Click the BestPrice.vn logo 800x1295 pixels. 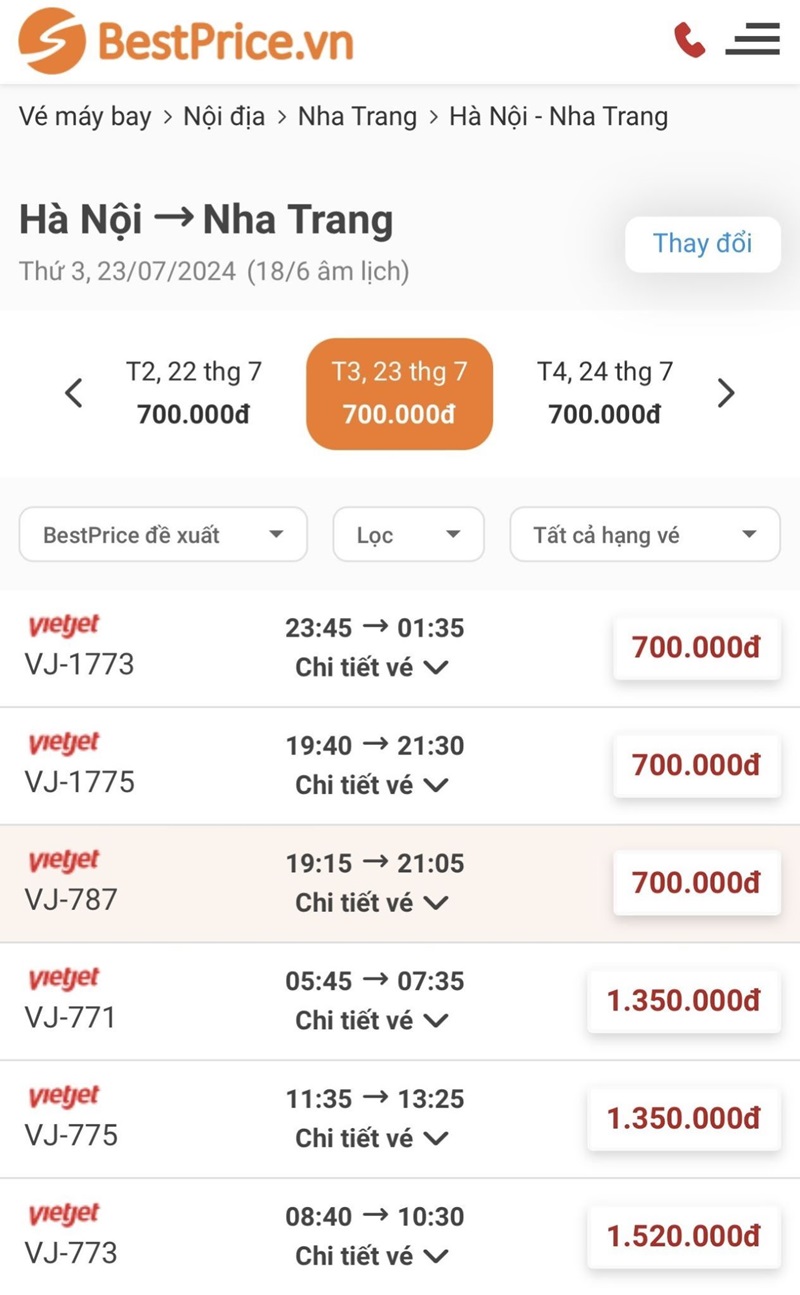pyautogui.click(x=190, y=40)
